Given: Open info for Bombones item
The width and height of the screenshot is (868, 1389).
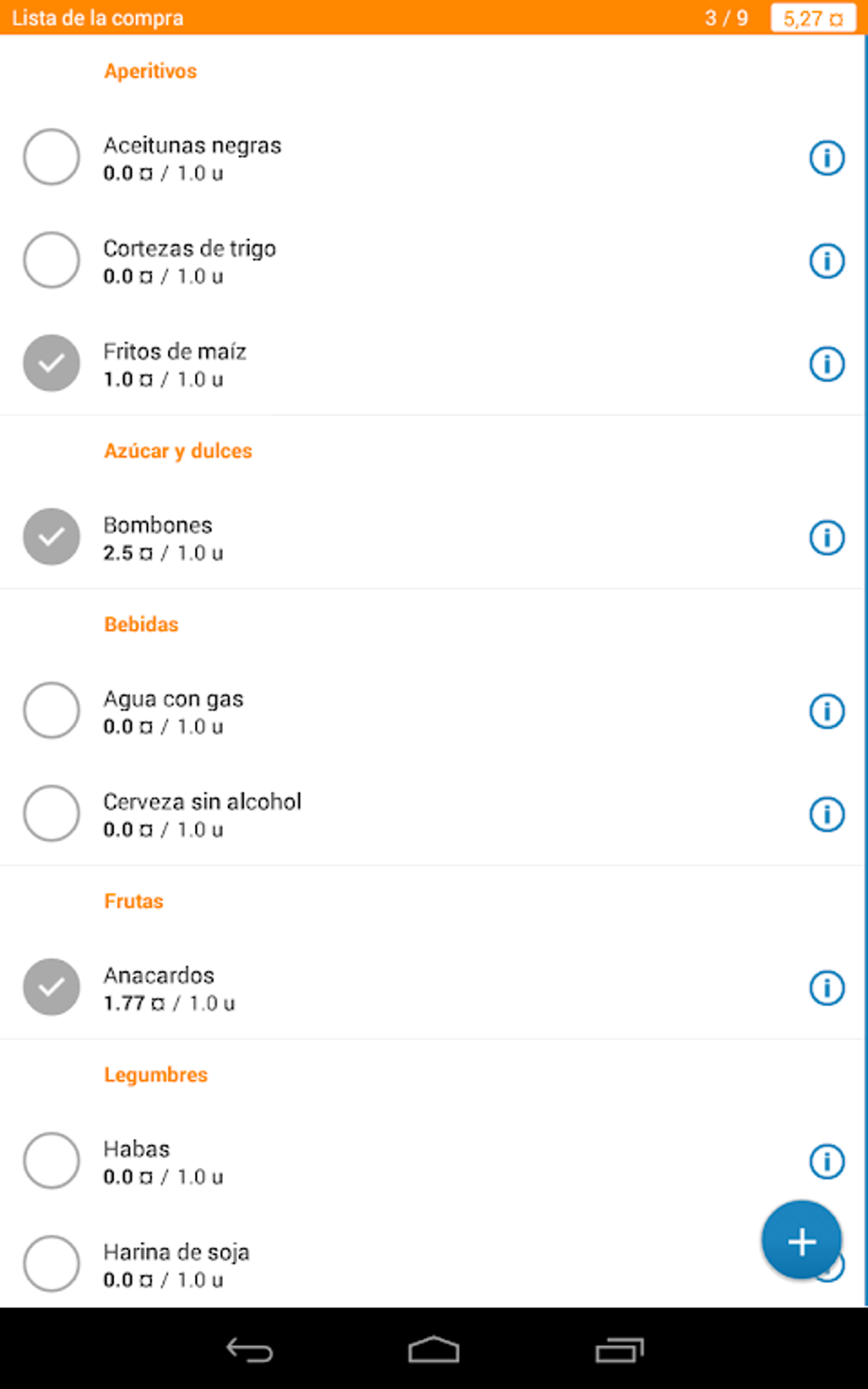Looking at the screenshot, I should tap(826, 537).
